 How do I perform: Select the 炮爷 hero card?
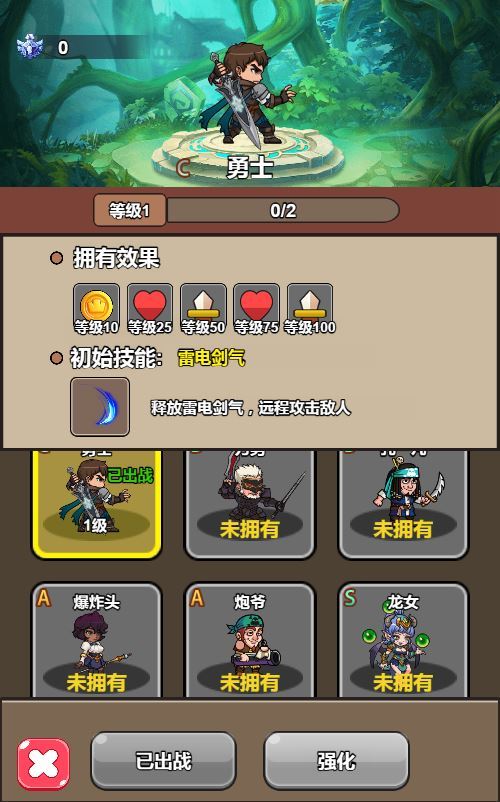(x=249, y=640)
